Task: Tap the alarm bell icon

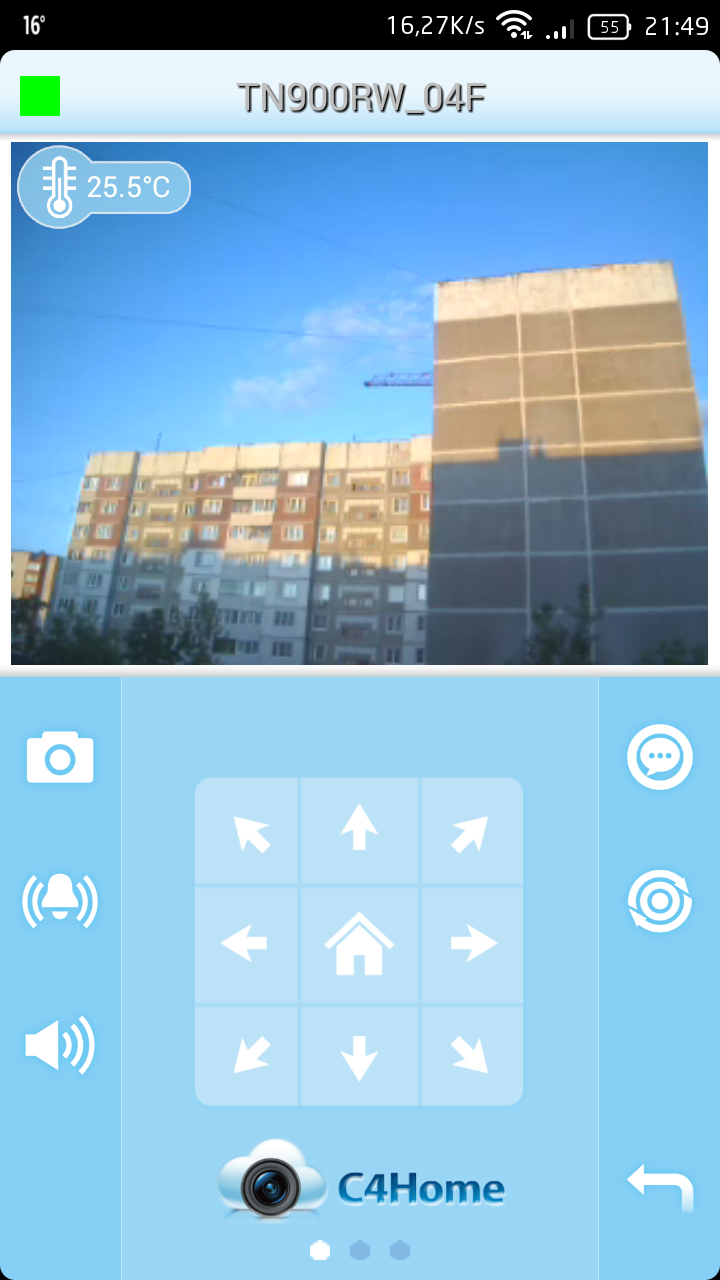Action: [60, 901]
